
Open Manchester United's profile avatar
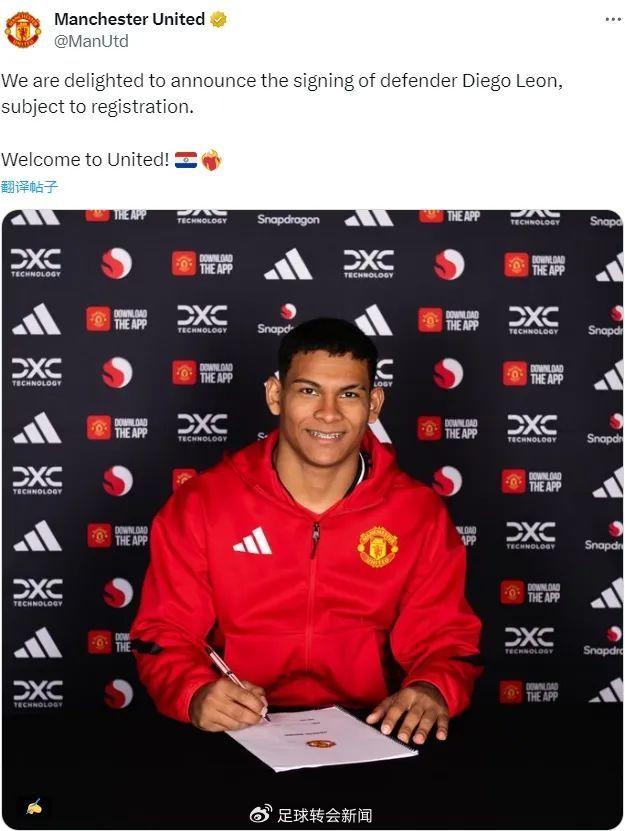pyautogui.click(x=22, y=30)
